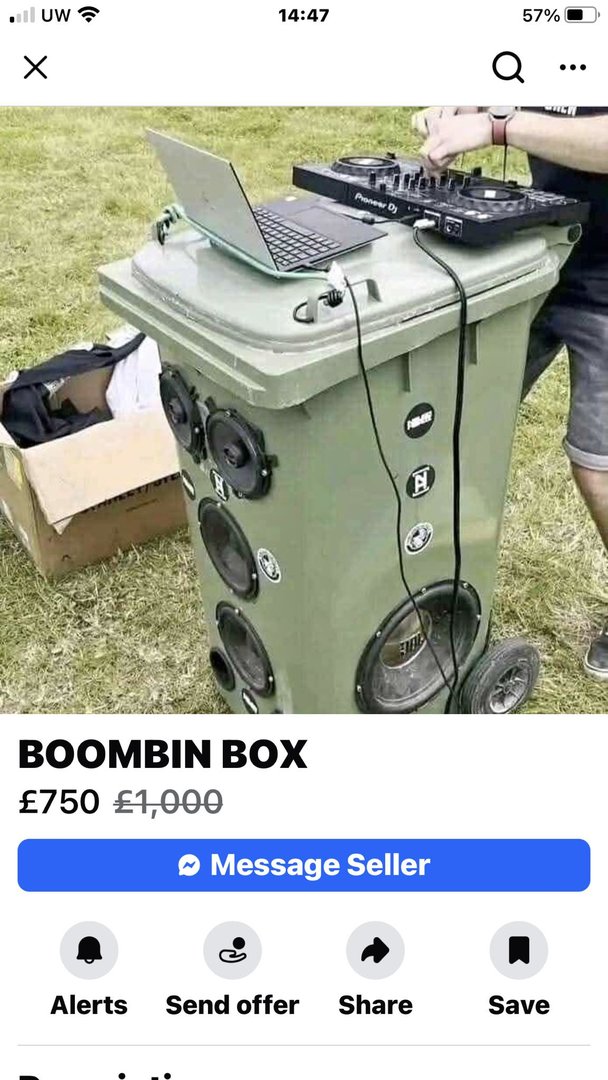
Task: Open the BOOMBIN BOX listing photo
Action: 304,410
